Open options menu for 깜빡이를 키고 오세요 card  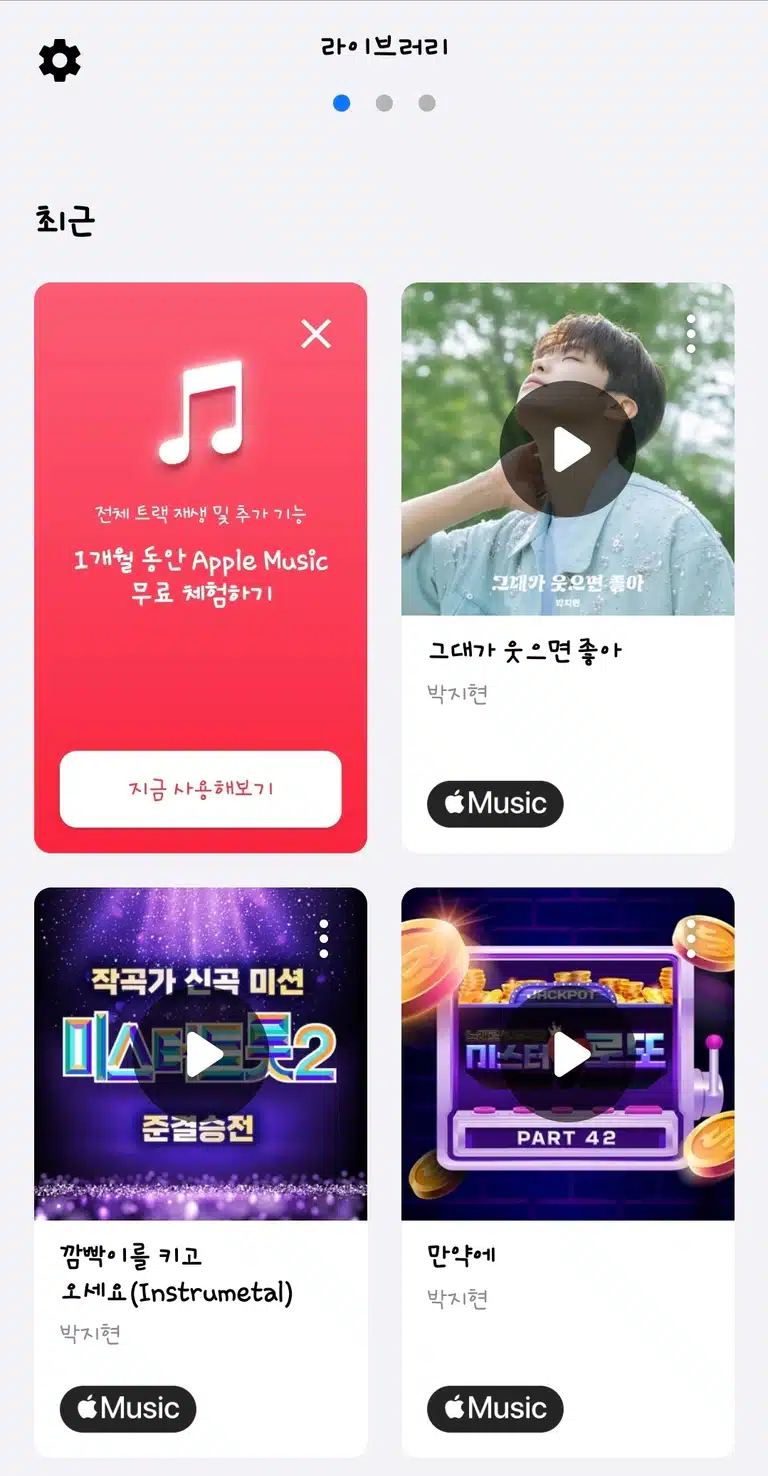pyautogui.click(x=323, y=939)
